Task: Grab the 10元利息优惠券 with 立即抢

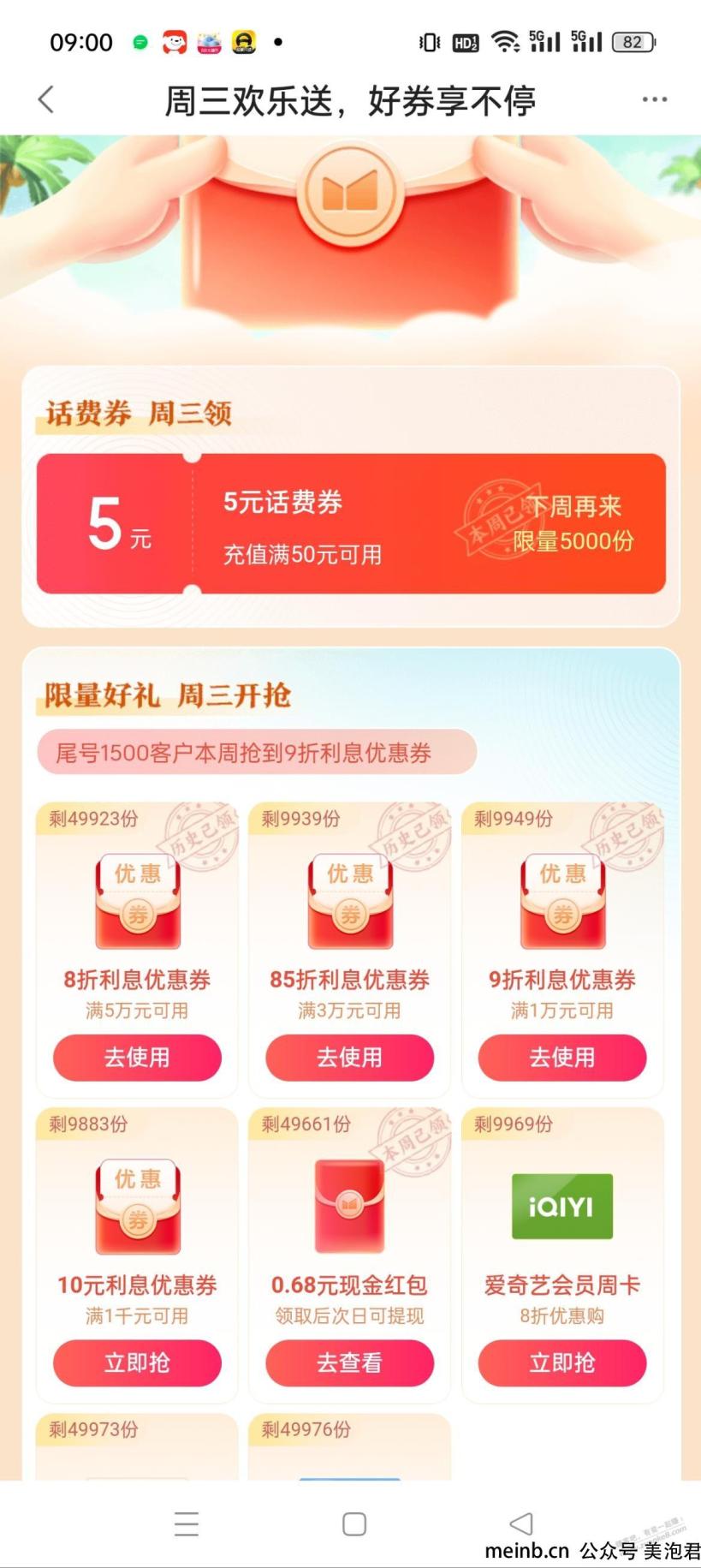Action: 137,1362
